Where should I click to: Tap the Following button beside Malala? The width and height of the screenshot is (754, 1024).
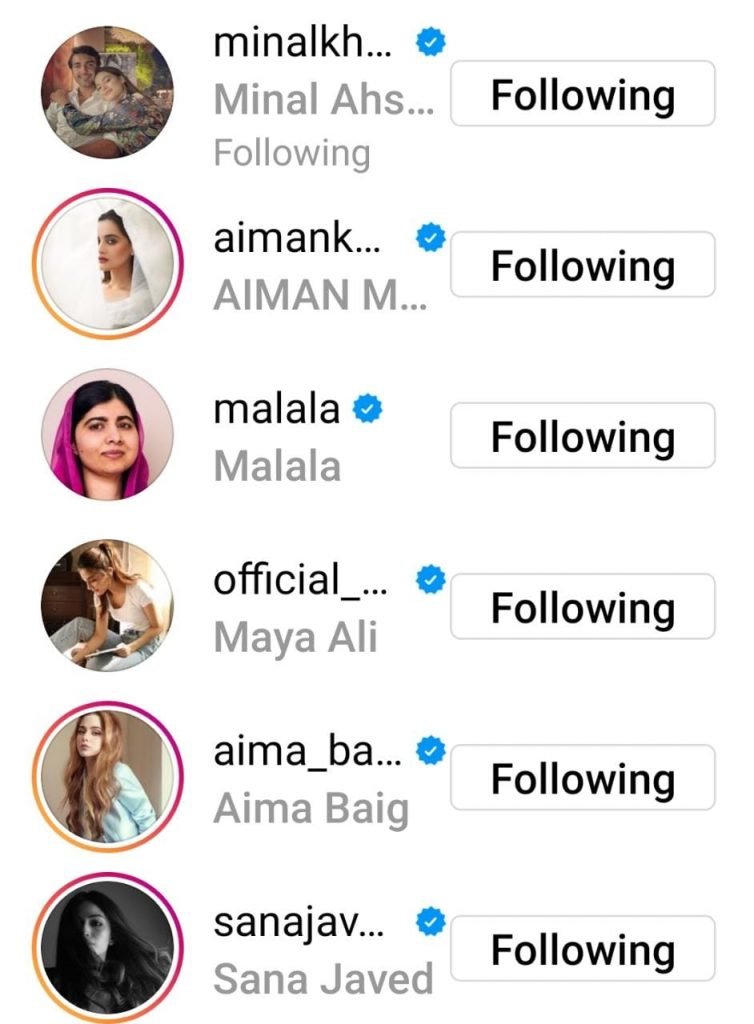click(x=582, y=436)
